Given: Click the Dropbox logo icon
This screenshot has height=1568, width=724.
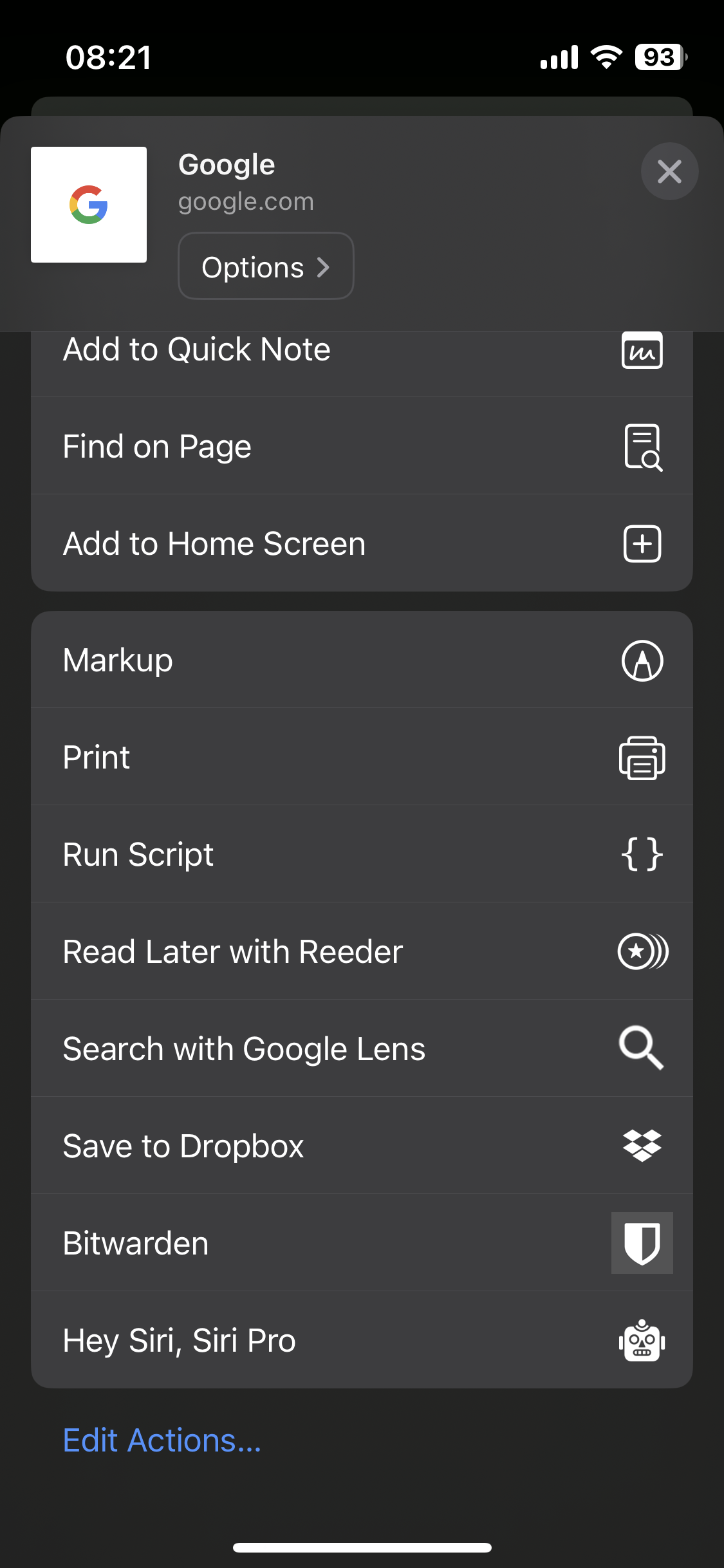Looking at the screenshot, I should click(642, 1146).
